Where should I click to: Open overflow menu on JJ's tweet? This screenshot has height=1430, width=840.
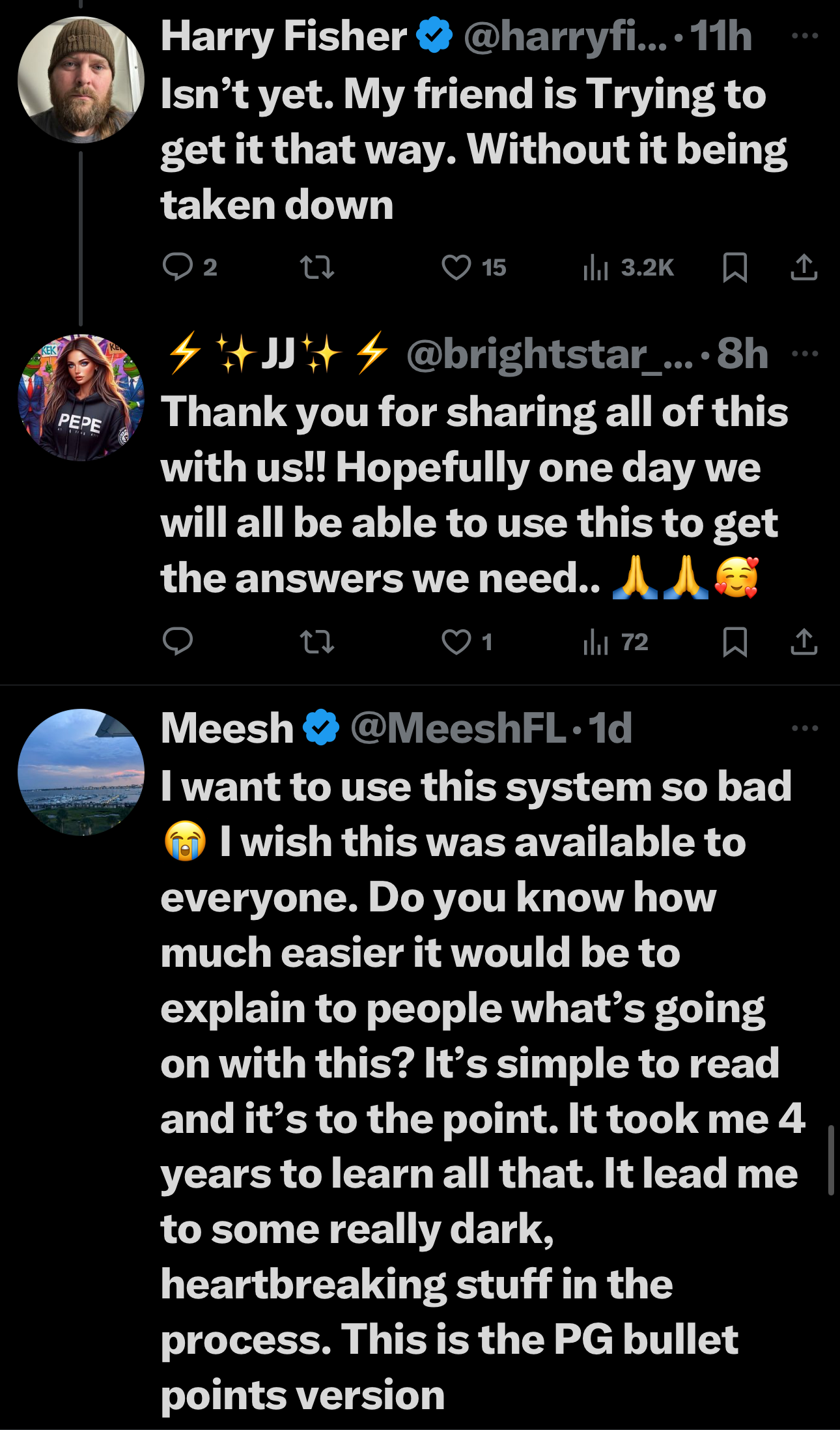pyautogui.click(x=804, y=354)
